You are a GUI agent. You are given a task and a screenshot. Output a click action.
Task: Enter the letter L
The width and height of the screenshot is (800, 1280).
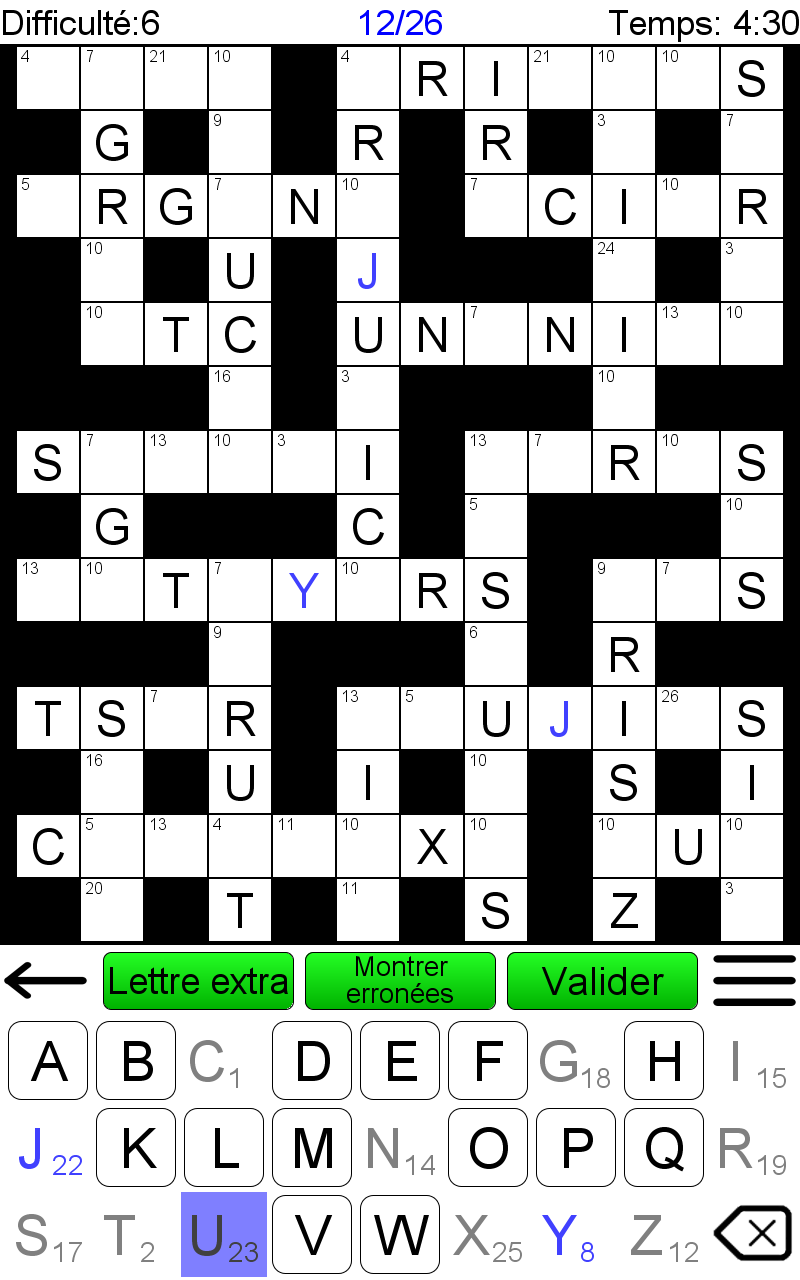click(224, 1148)
